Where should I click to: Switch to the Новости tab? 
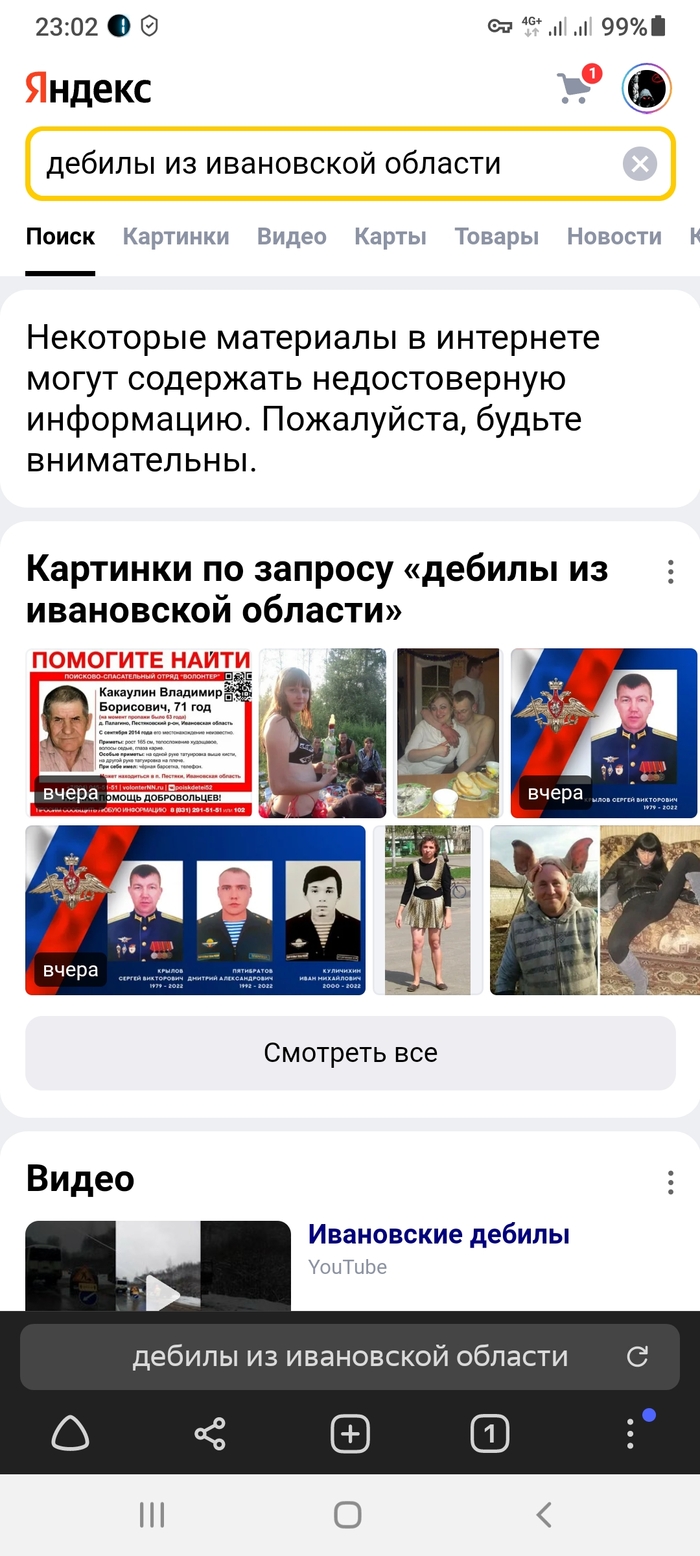pos(613,237)
